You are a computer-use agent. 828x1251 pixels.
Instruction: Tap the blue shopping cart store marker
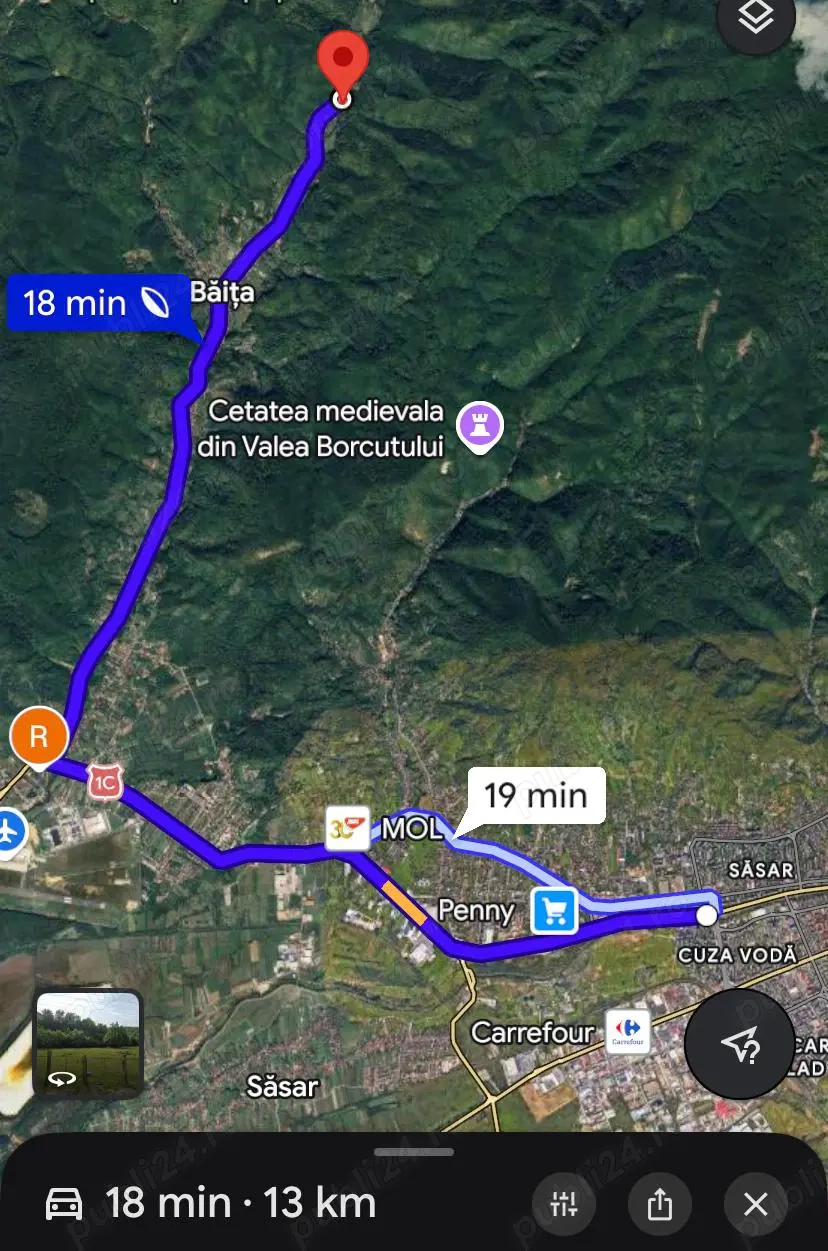pyautogui.click(x=554, y=911)
